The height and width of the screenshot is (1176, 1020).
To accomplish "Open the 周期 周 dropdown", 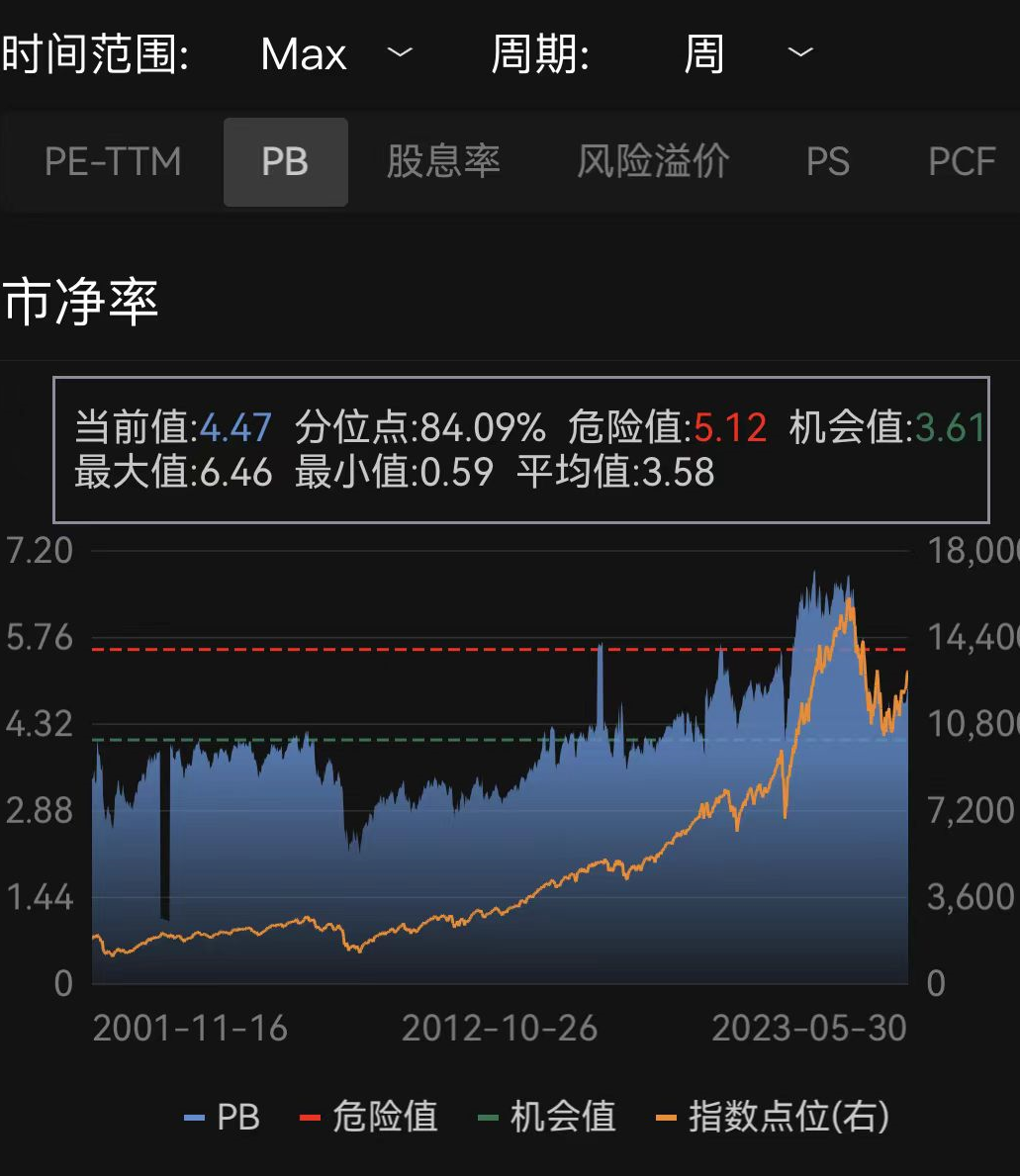I will [747, 54].
